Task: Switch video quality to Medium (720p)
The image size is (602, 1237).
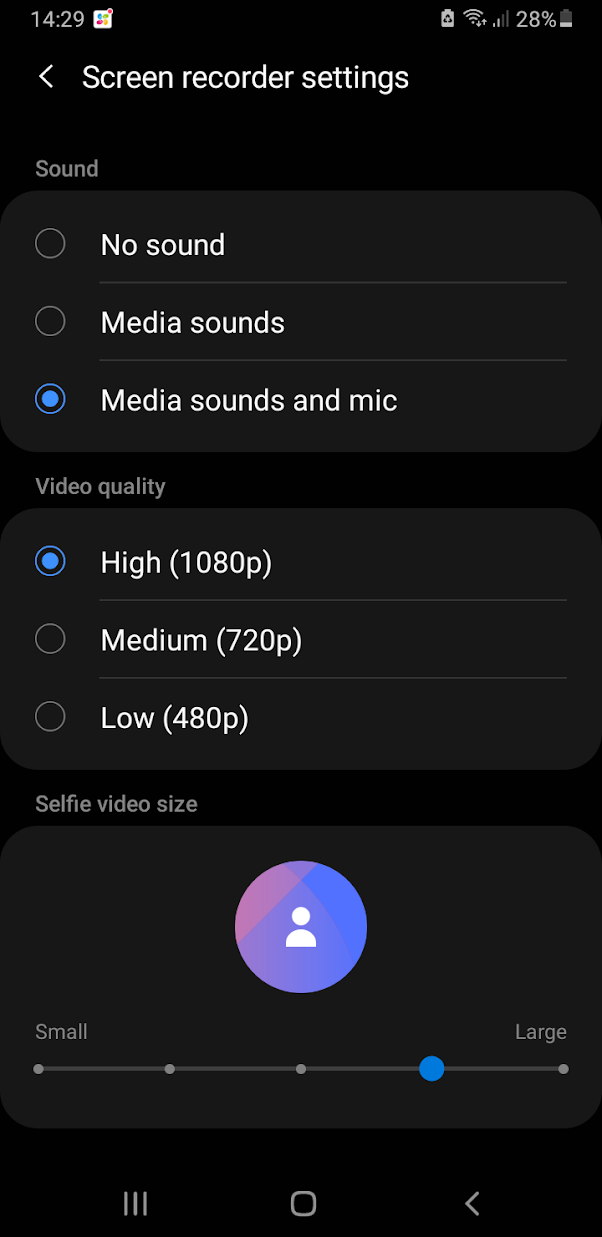Action: [301, 639]
